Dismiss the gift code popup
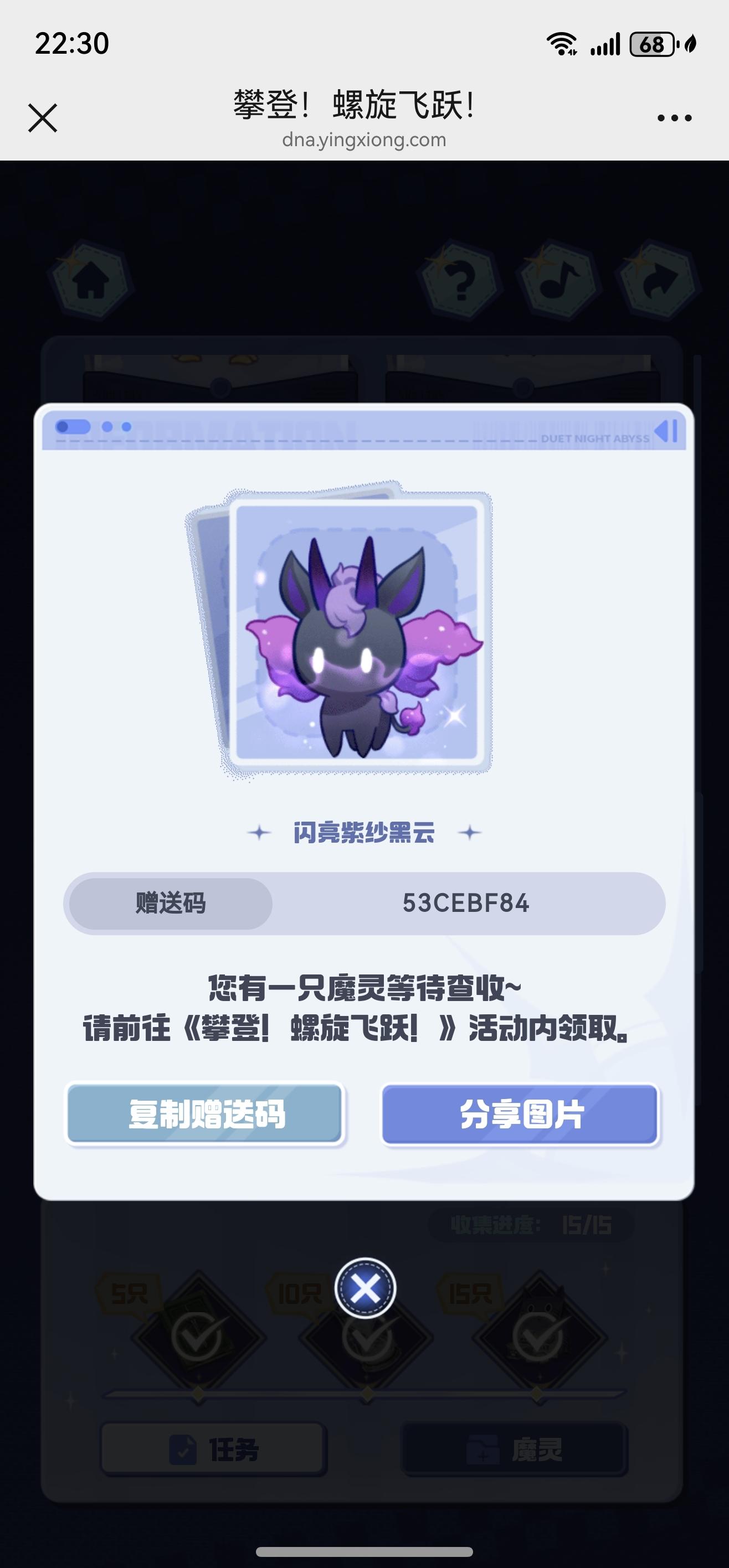Viewport: 729px width, 1568px height. click(x=365, y=1288)
